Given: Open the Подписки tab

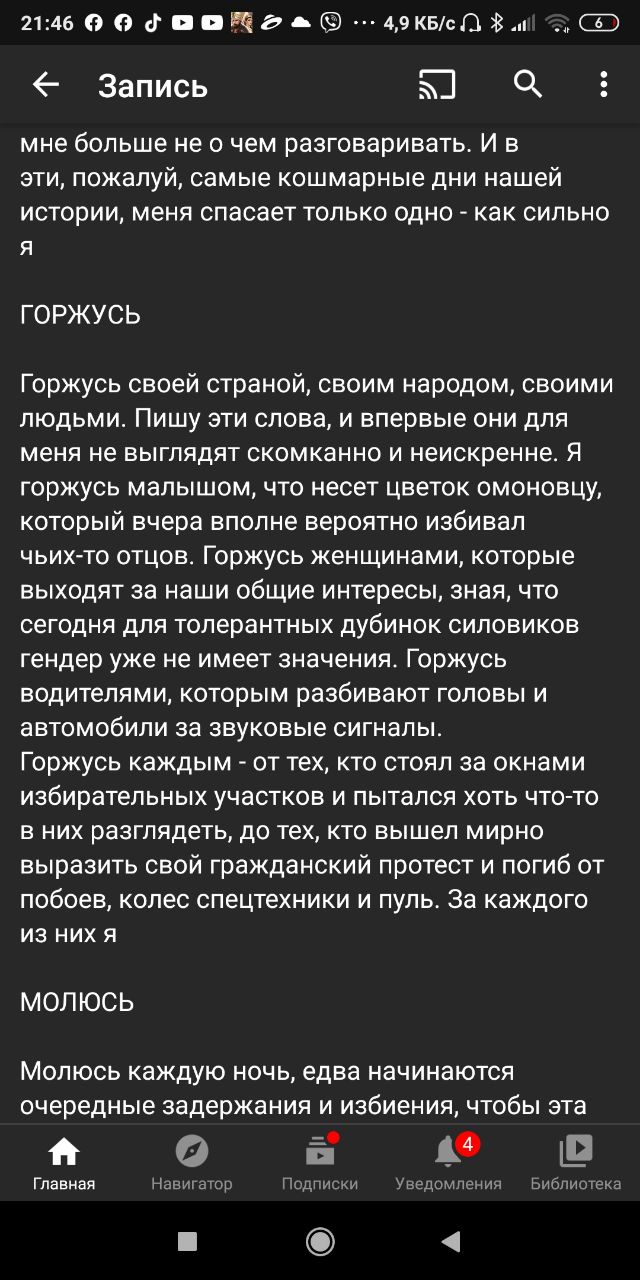Looking at the screenshot, I should click(320, 1163).
